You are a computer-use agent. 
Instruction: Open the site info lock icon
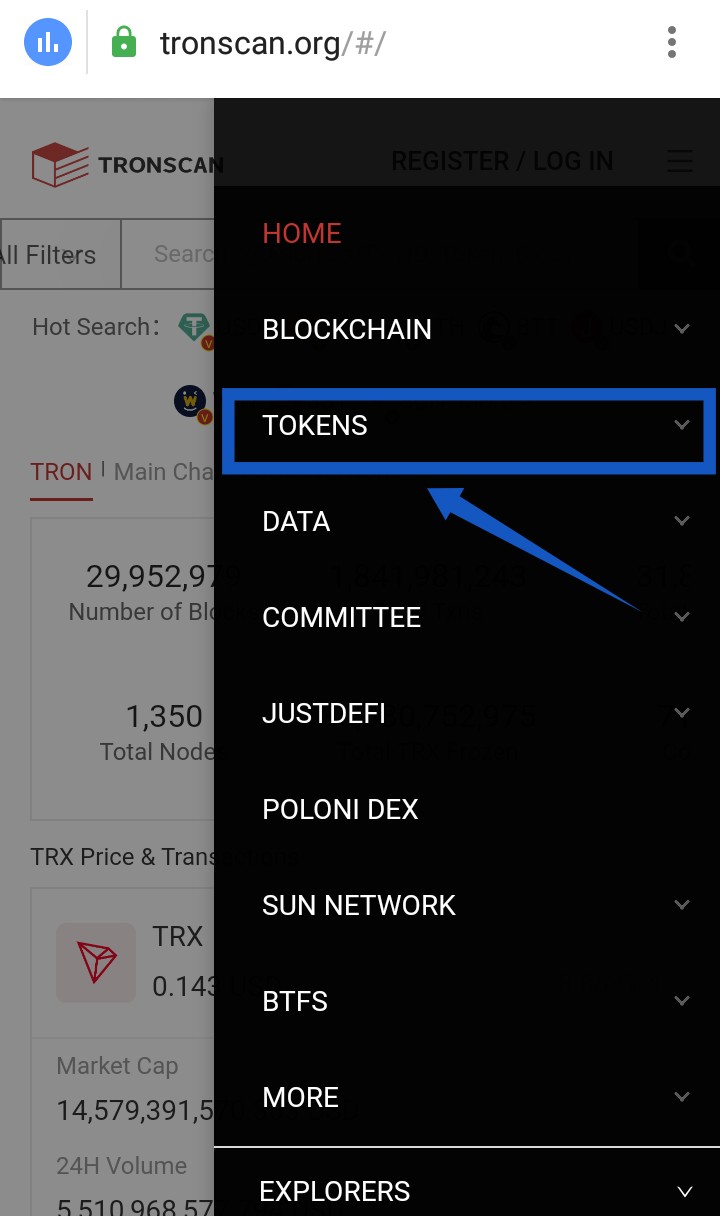pyautogui.click(x=124, y=43)
